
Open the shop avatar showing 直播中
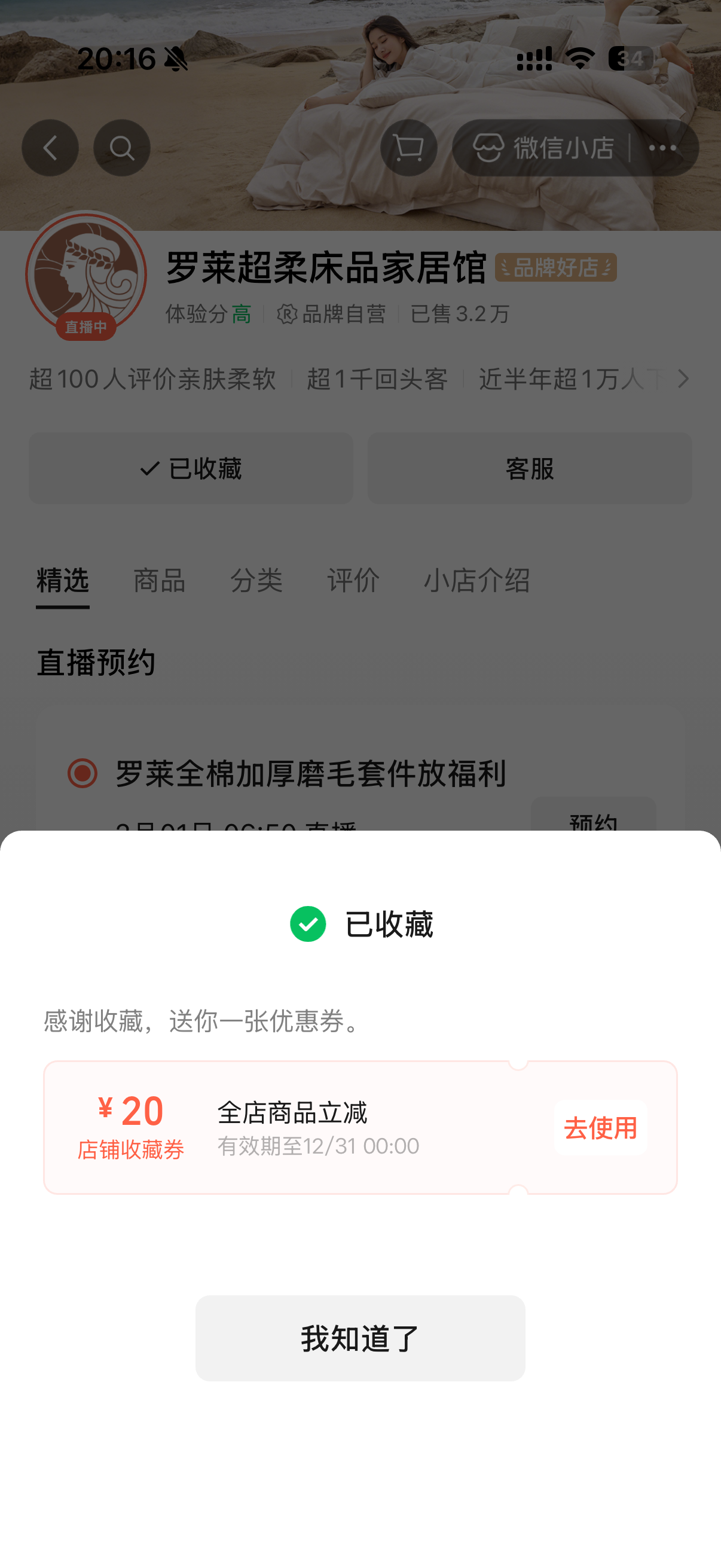point(85,276)
